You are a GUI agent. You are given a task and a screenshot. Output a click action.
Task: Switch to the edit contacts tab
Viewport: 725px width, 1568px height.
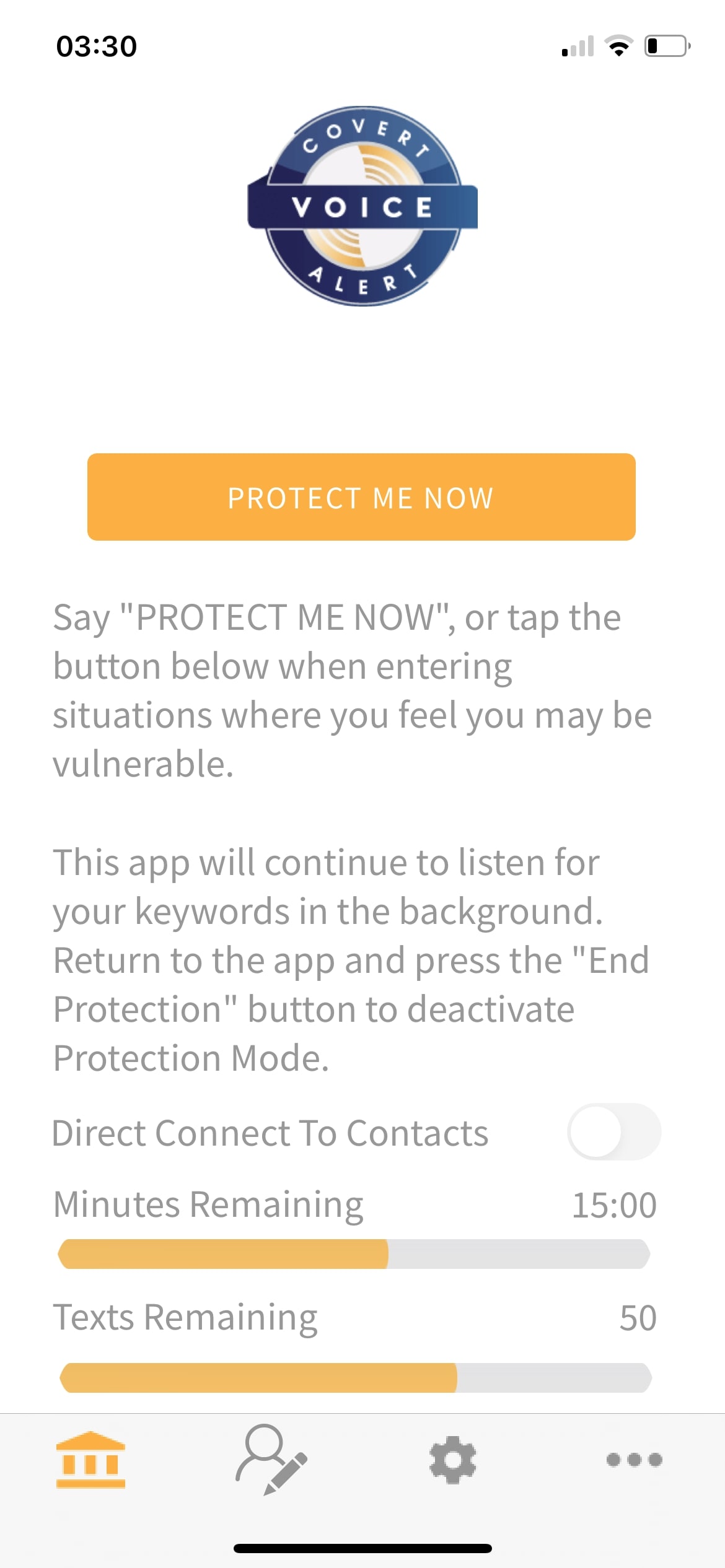pos(271,1460)
